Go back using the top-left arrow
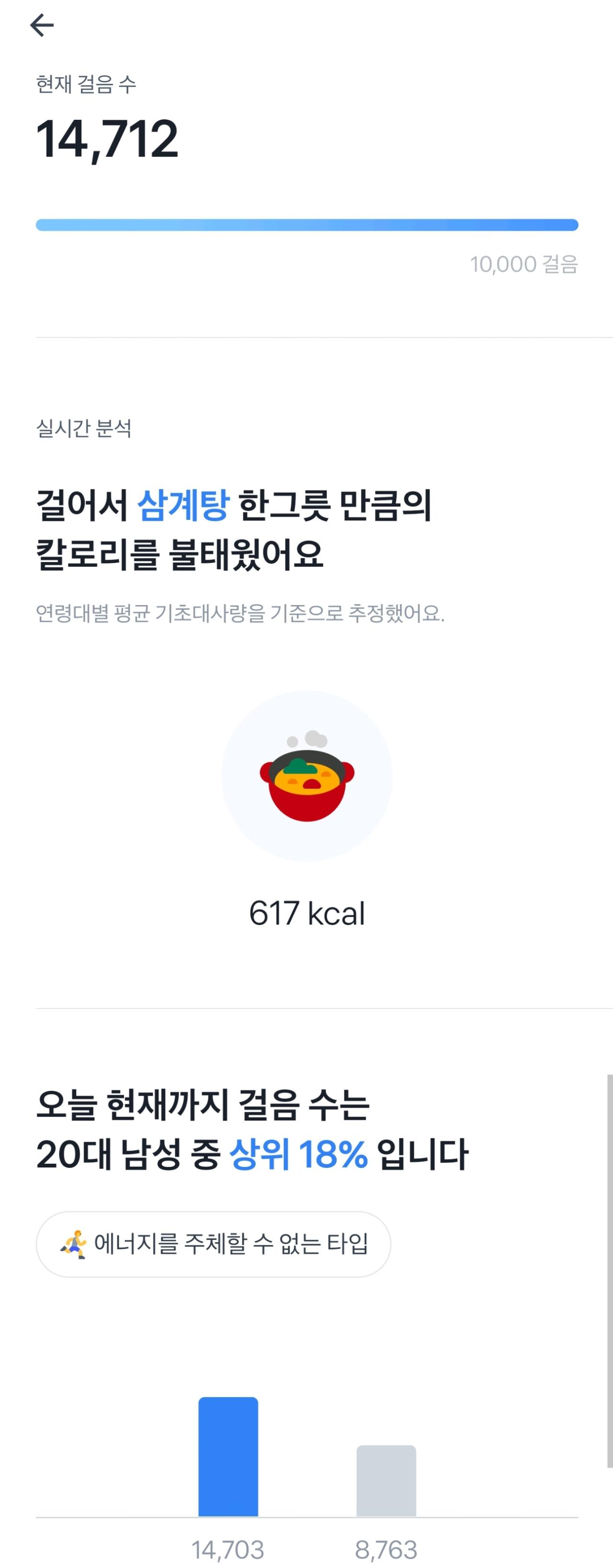Image resolution: width=613 pixels, height=1568 pixels. pyautogui.click(x=42, y=25)
